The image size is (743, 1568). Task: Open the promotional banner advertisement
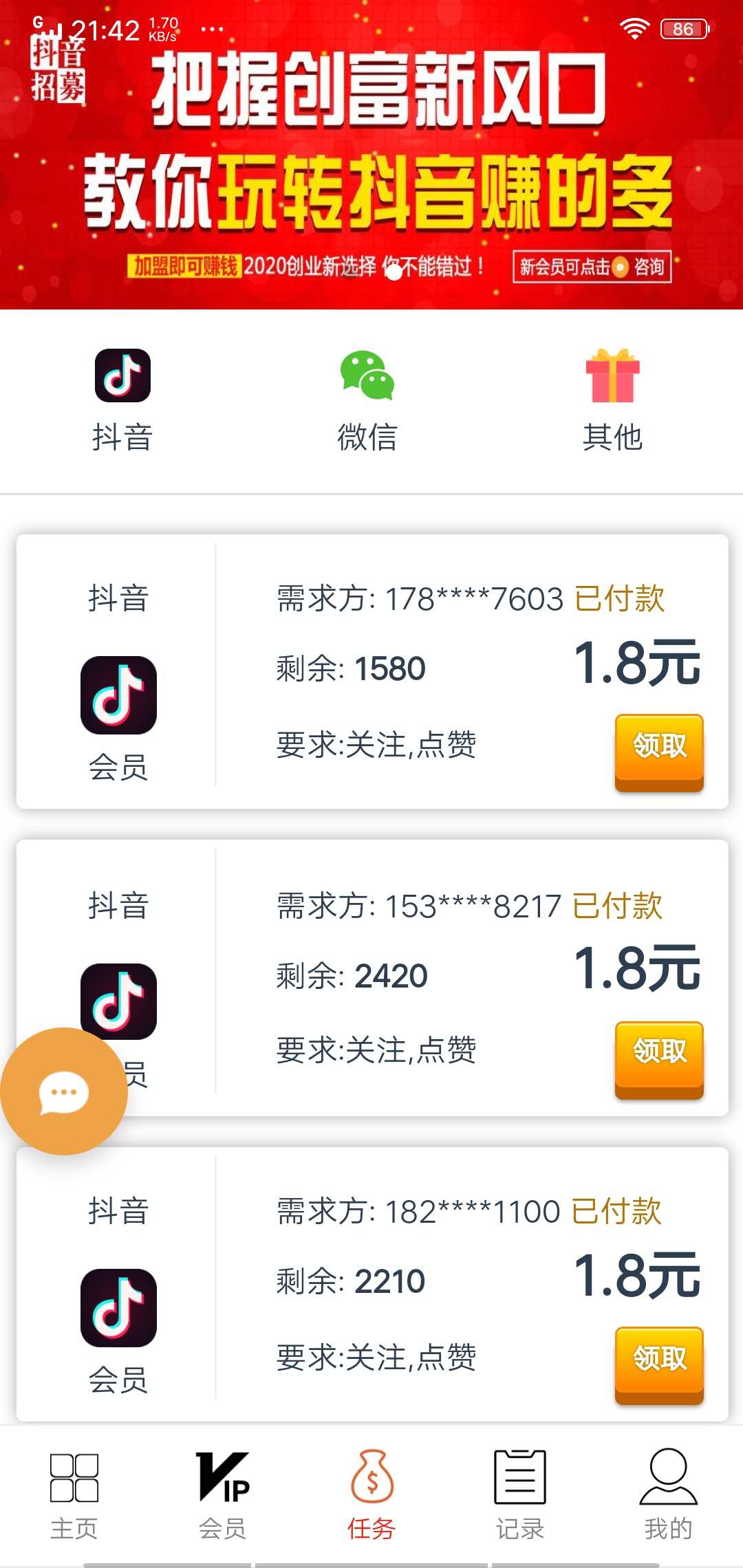tap(371, 158)
